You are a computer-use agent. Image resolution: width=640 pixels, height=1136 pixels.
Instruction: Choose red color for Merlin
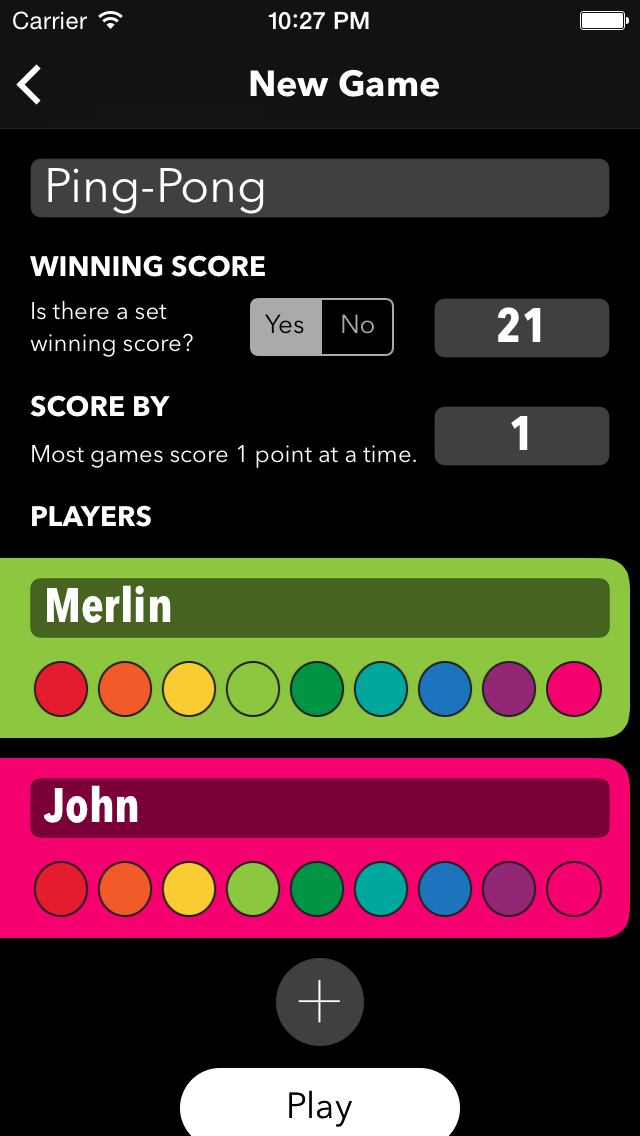61,689
